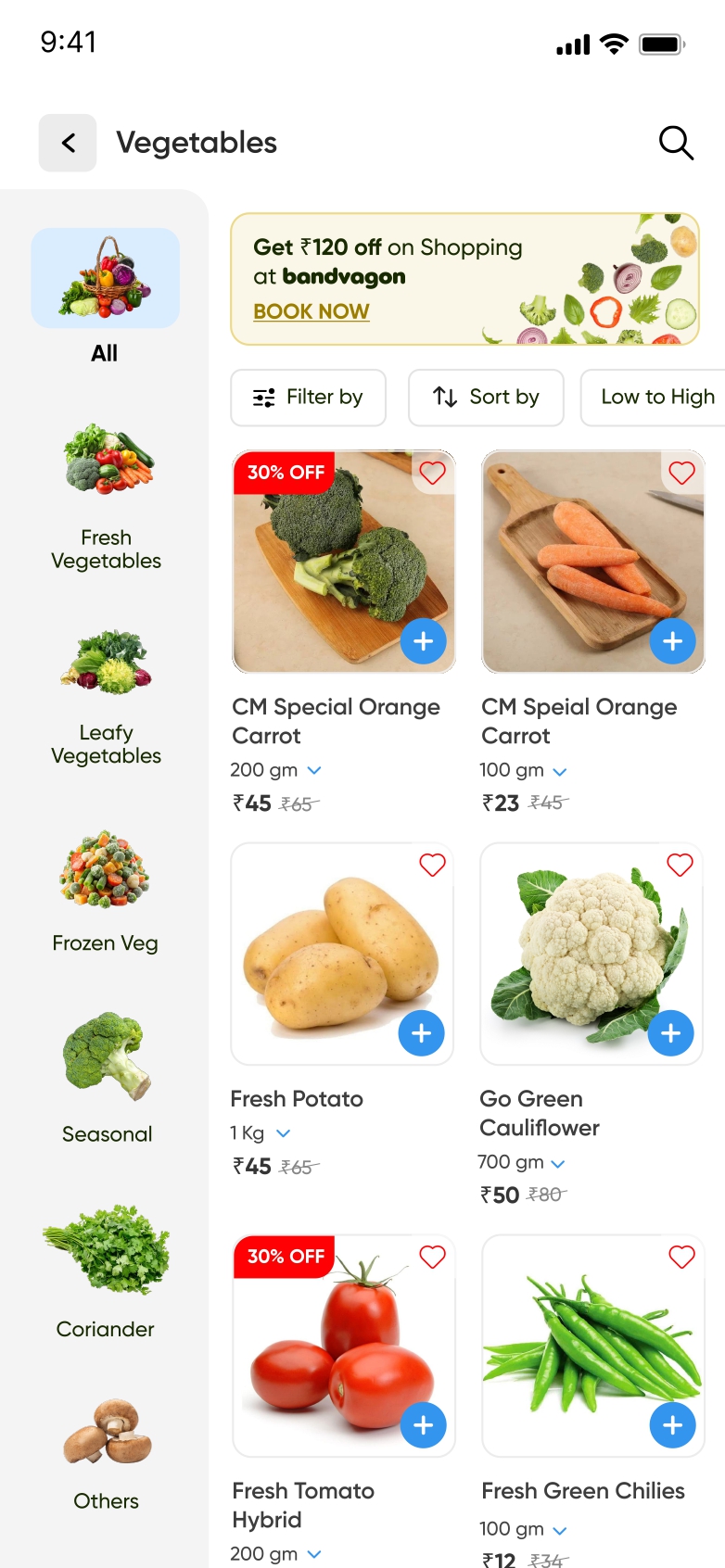Switch to the All category tab
Viewport: 725px width, 1568px height.
(105, 278)
